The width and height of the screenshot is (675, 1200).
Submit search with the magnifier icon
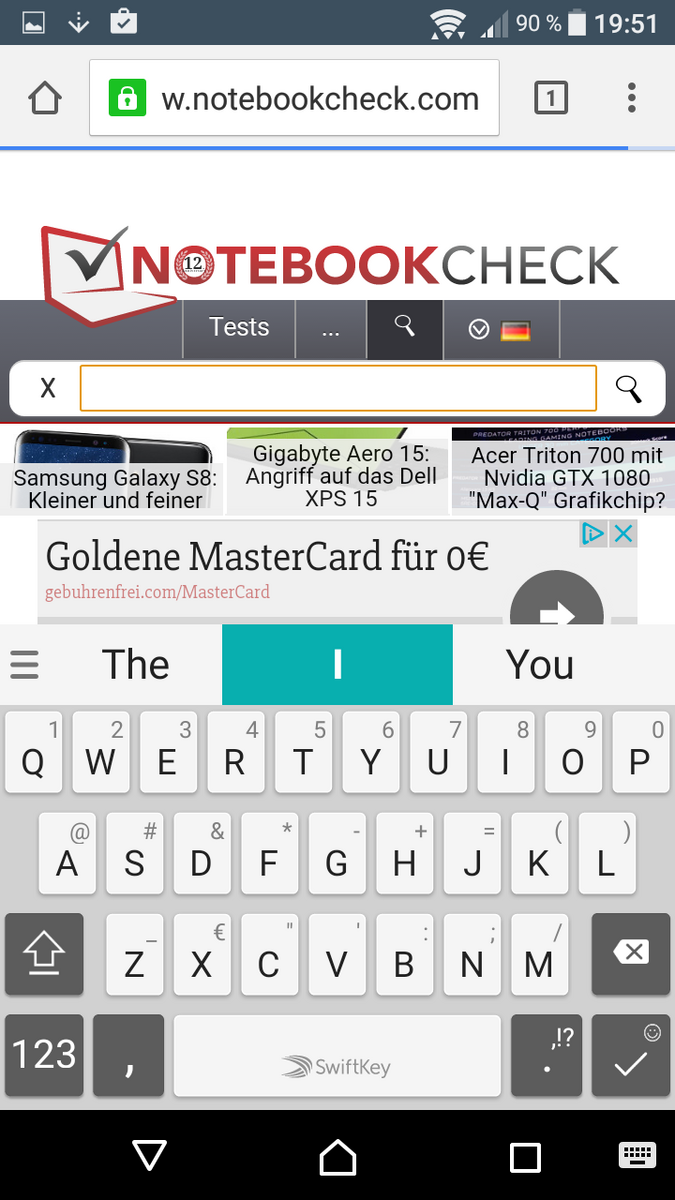(628, 388)
